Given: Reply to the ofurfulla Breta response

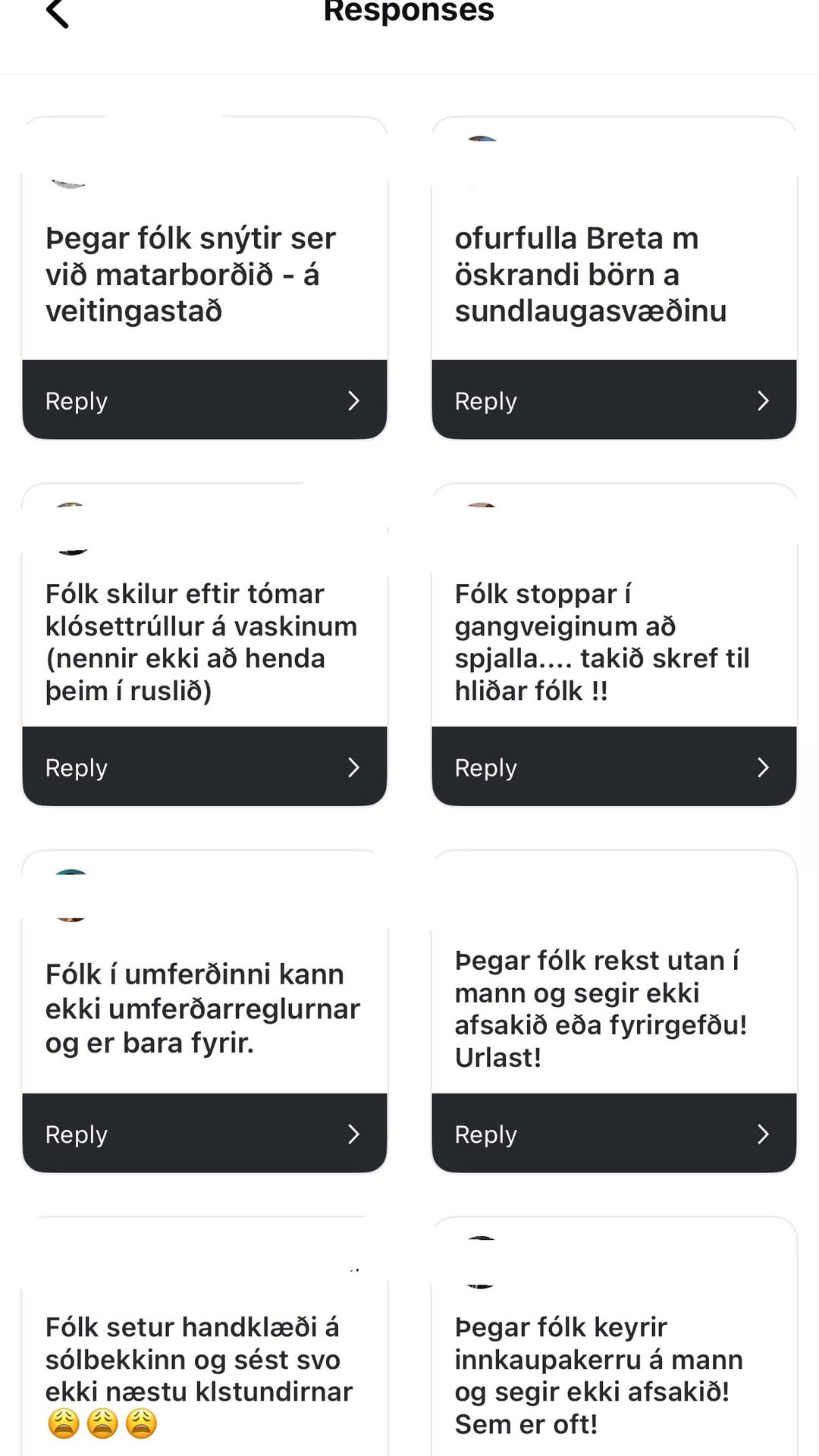Looking at the screenshot, I should (613, 400).
